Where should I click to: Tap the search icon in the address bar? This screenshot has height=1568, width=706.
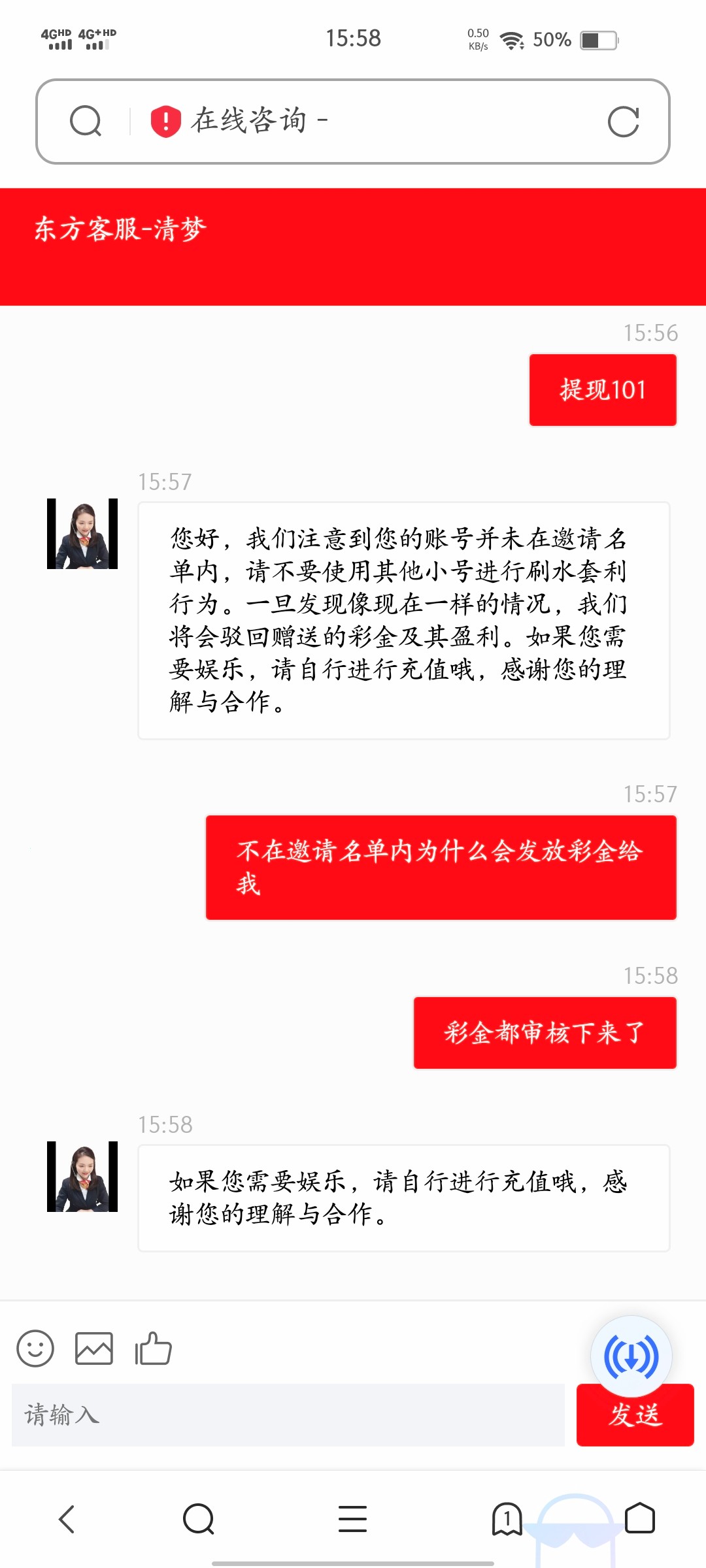(86, 122)
